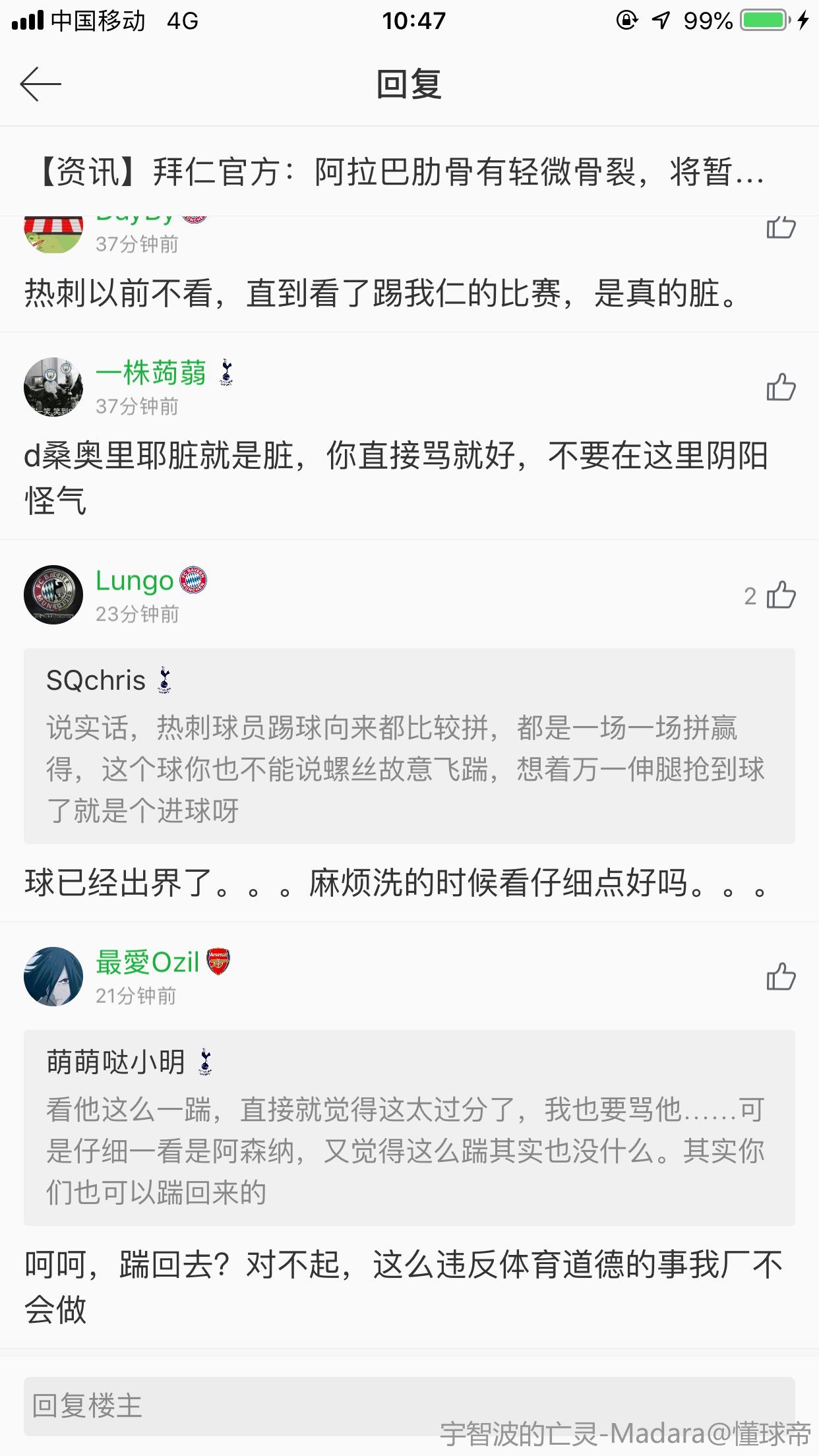This screenshot has width=819, height=1456.
Task: Tap the 回复楼主 reply field
Action: click(x=409, y=1406)
